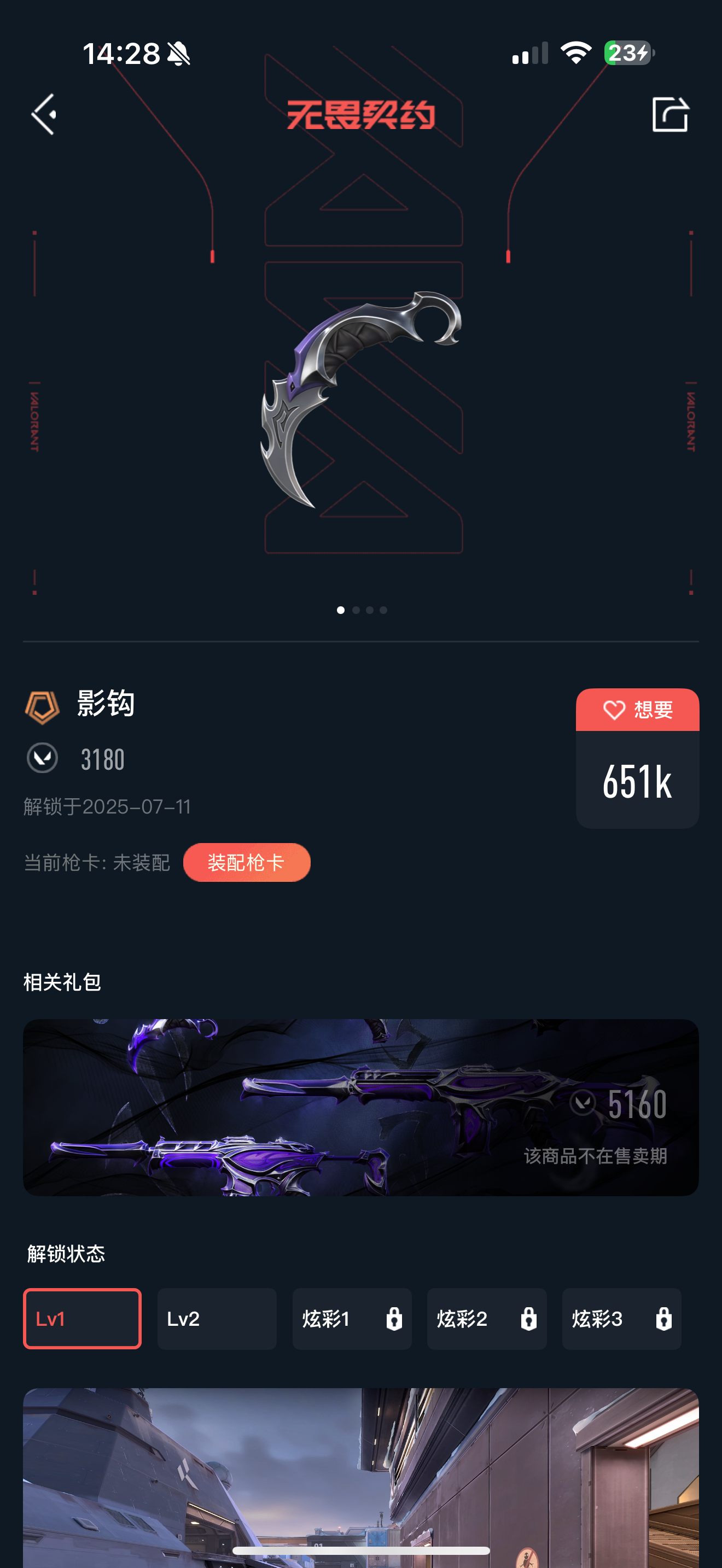Viewport: 722px width, 1568px height.
Task: Pick the locked 炫彩3 variant
Action: (621, 1319)
